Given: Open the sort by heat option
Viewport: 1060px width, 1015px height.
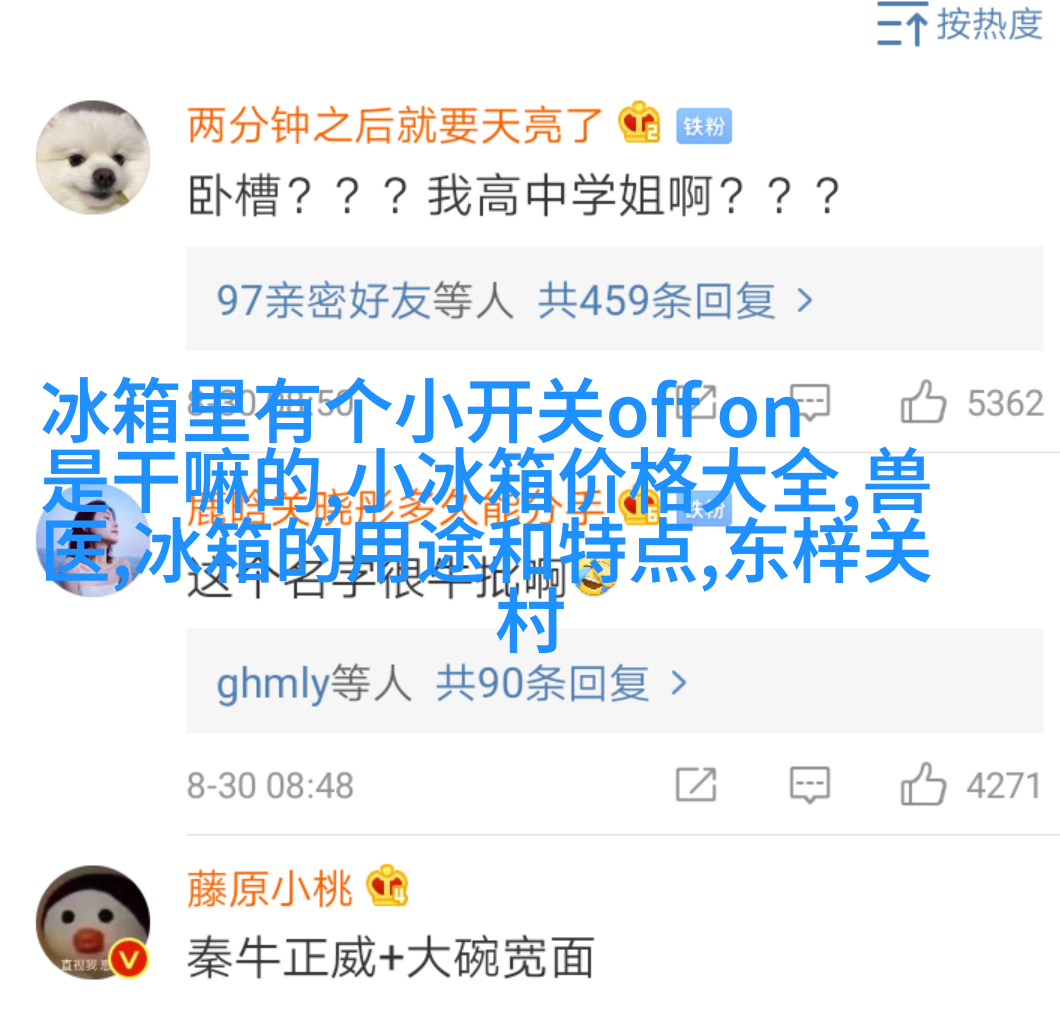Looking at the screenshot, I should coord(958,25).
